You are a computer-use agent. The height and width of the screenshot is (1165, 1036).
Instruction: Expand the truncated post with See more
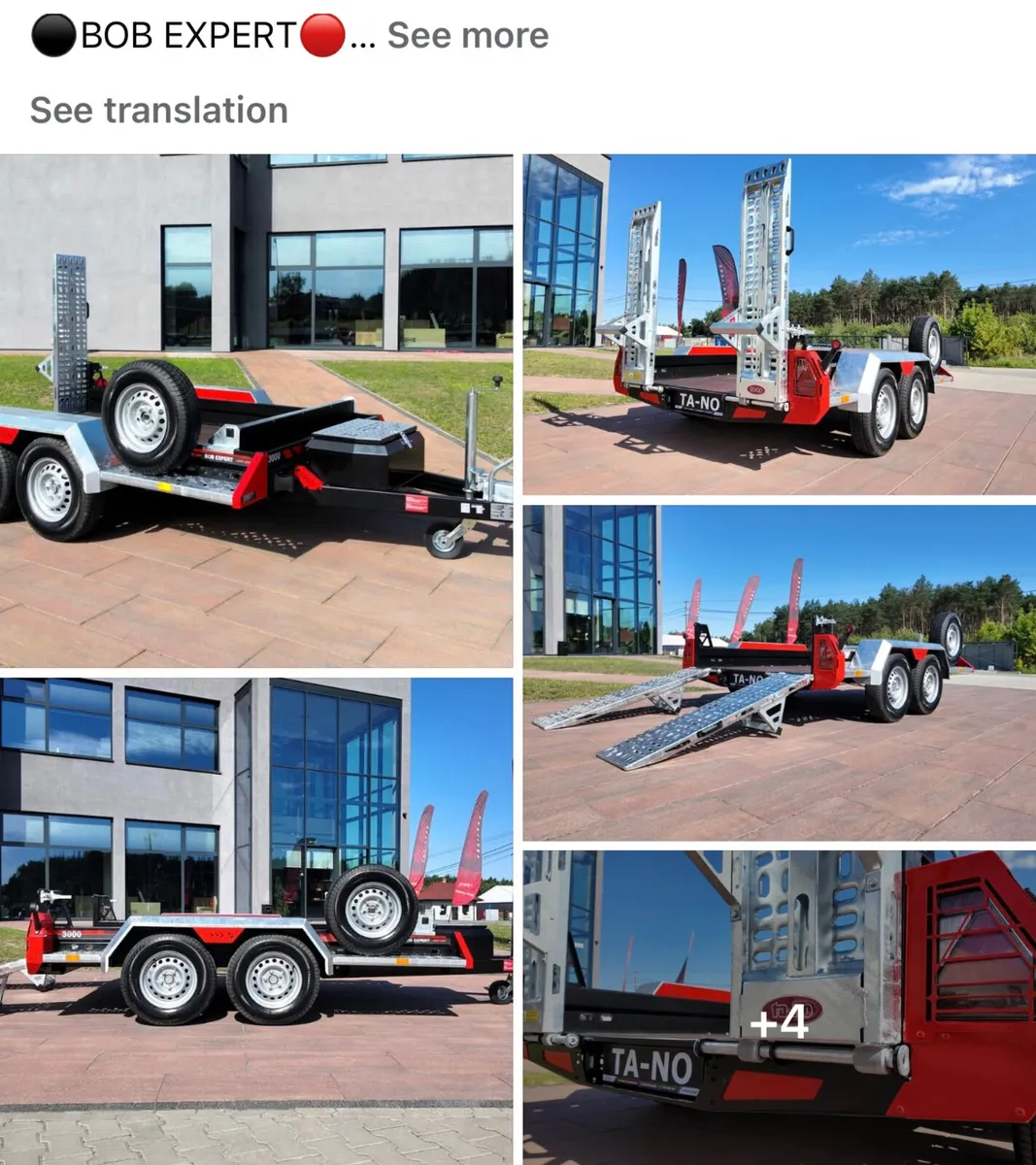coord(467,35)
